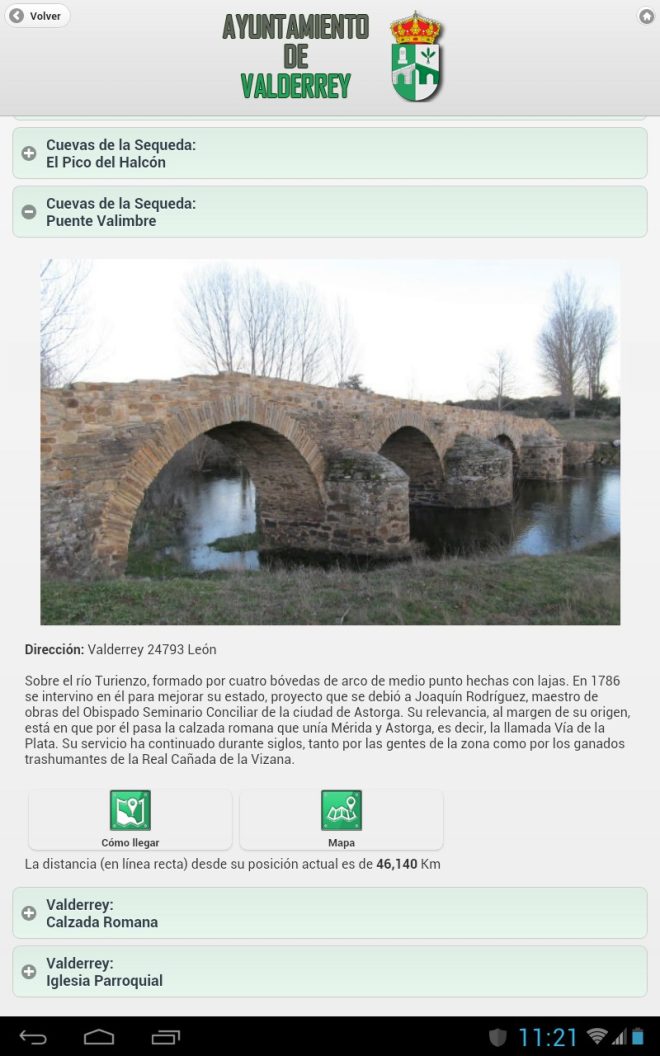The image size is (660, 1056).
Task: Open the home icon in header
Action: pos(646,16)
